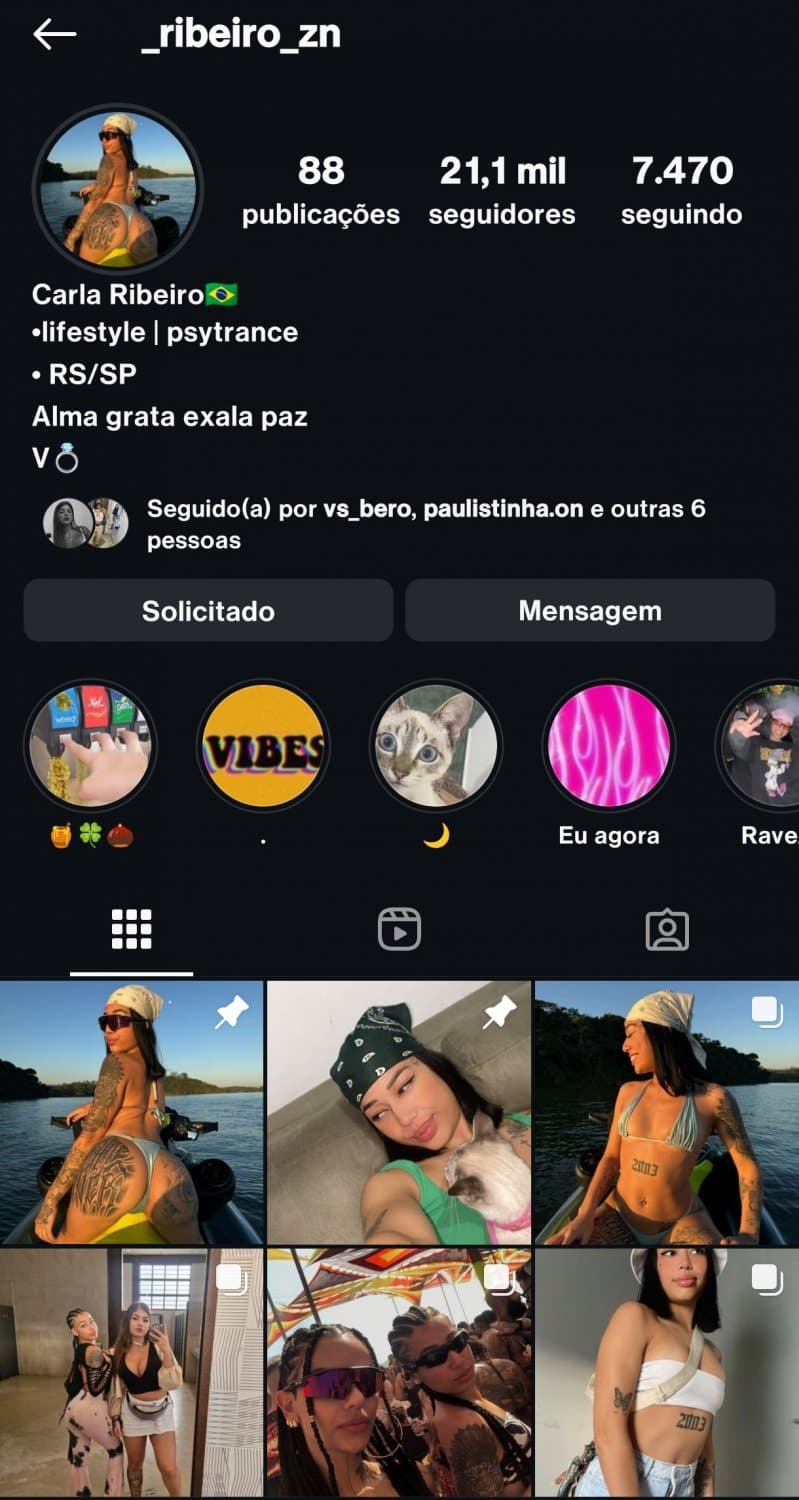Open the 'Eu agora' story highlight
799x1500 pixels.
(608, 745)
